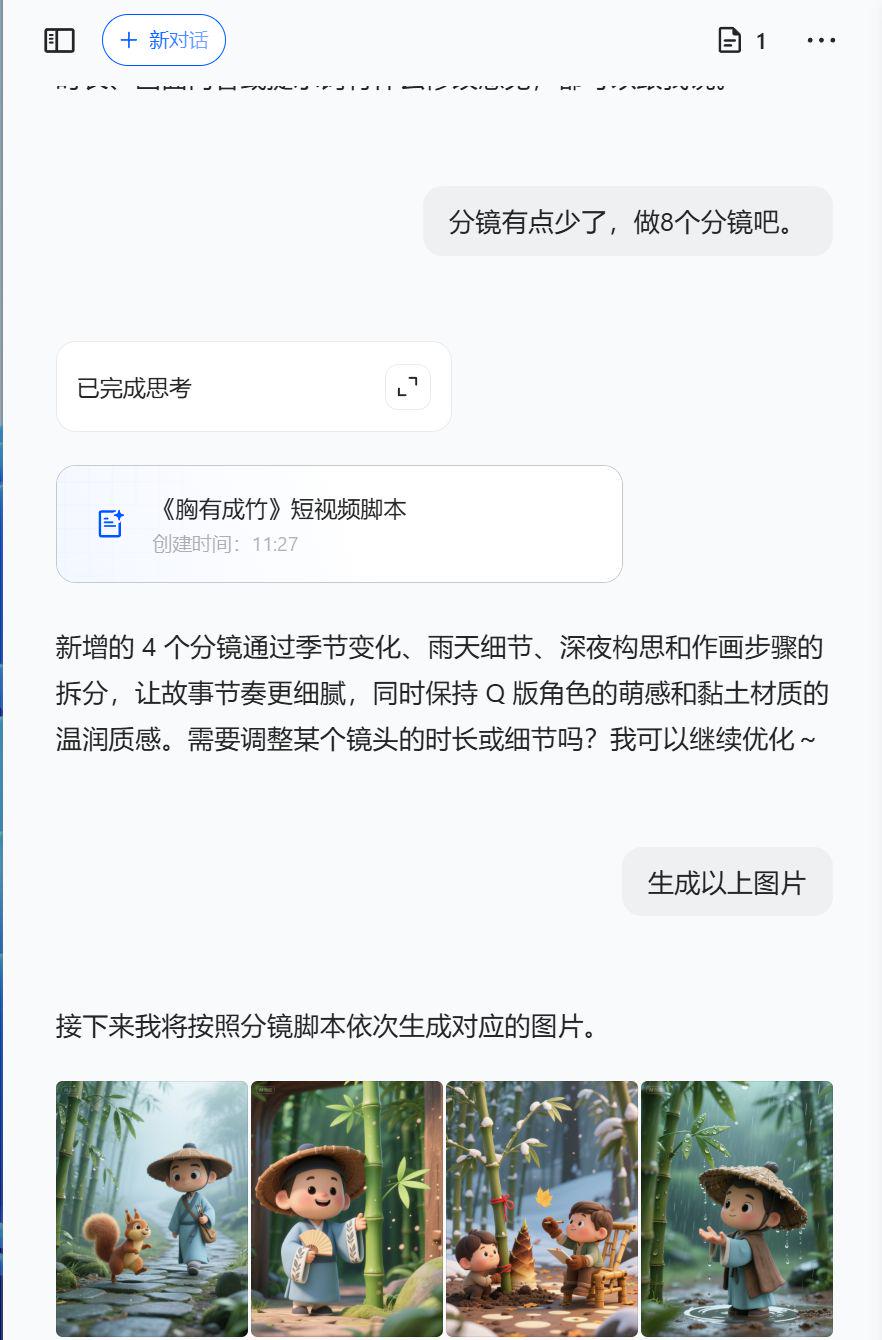View the snowy bamboo shoot scene image
The image size is (882, 1340).
(542, 1208)
